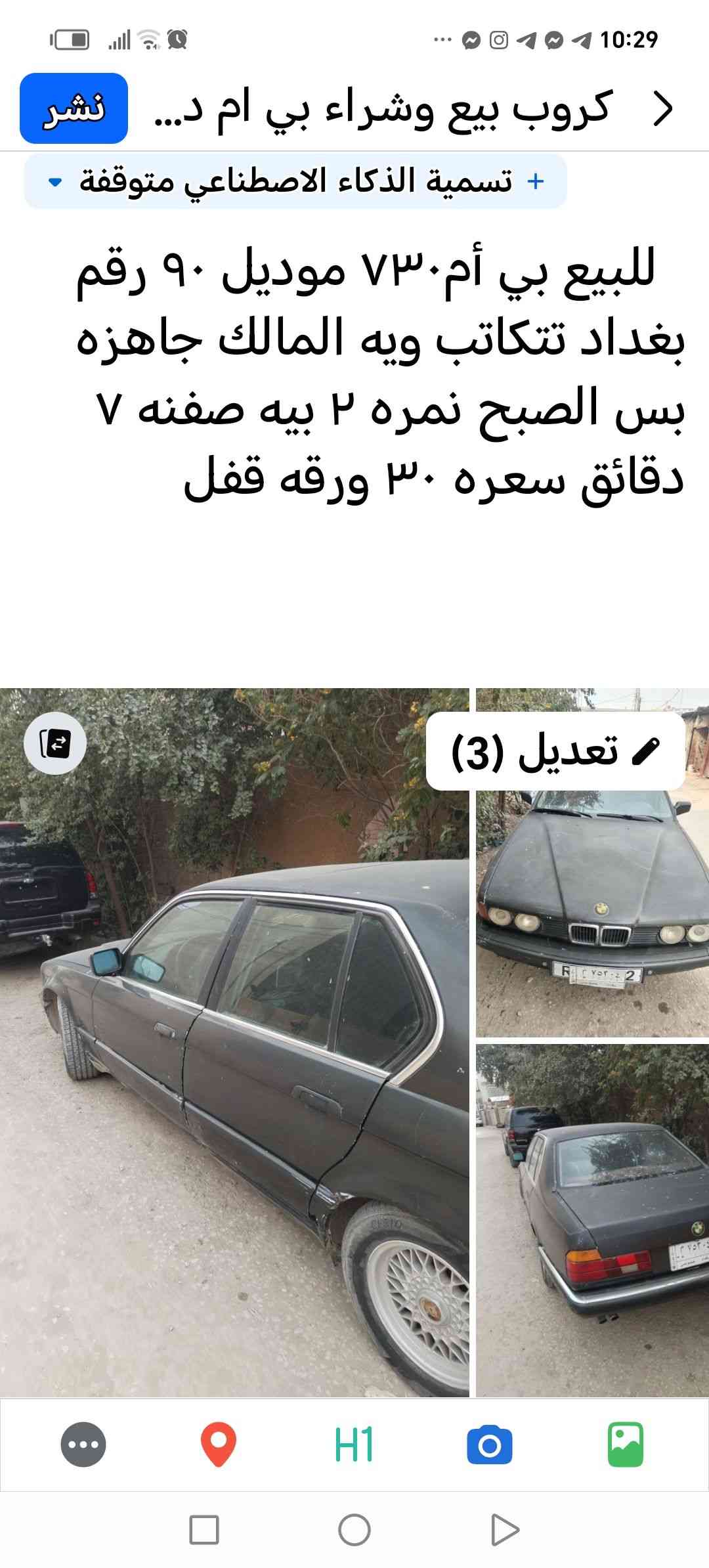Go back using the top arrow

[x=663, y=108]
